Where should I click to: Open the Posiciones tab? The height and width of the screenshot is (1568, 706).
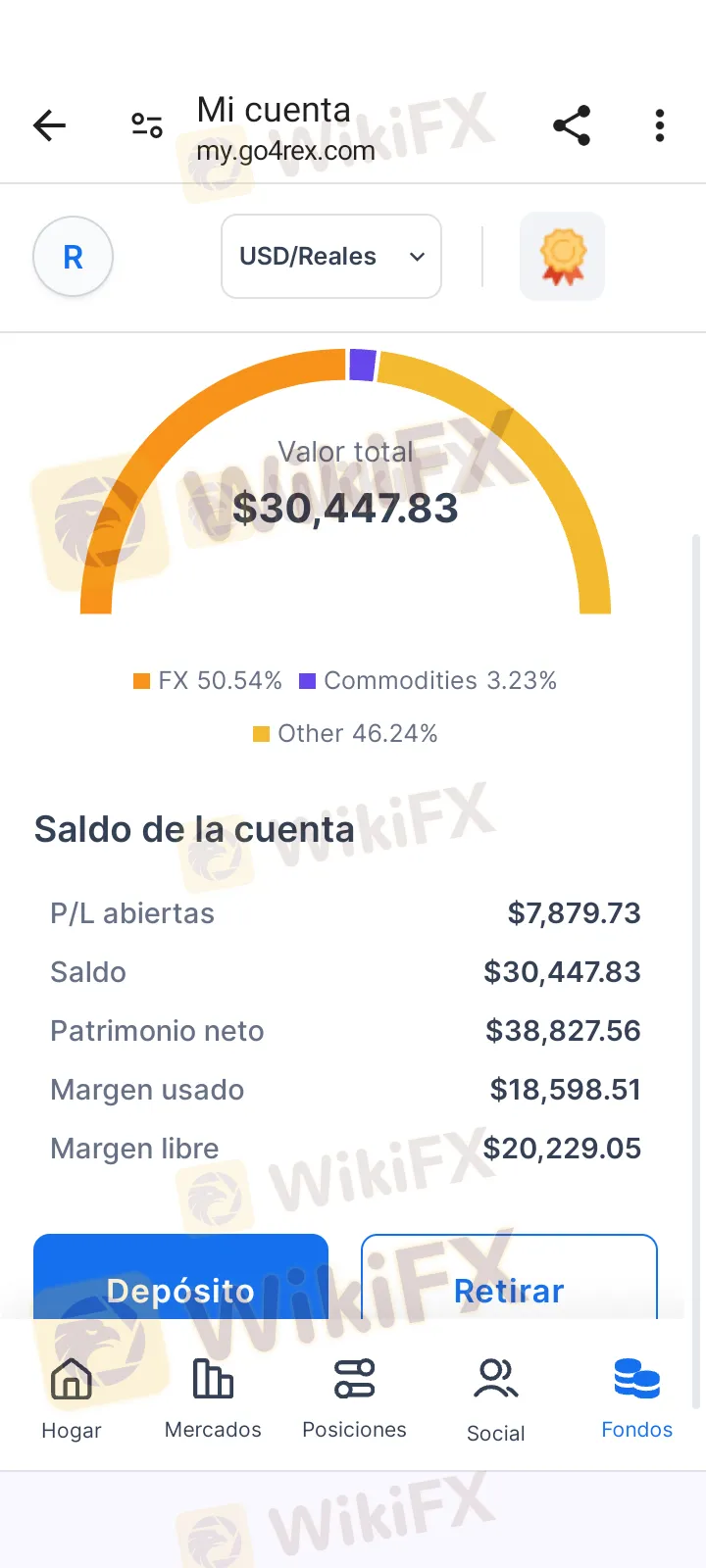(354, 1398)
